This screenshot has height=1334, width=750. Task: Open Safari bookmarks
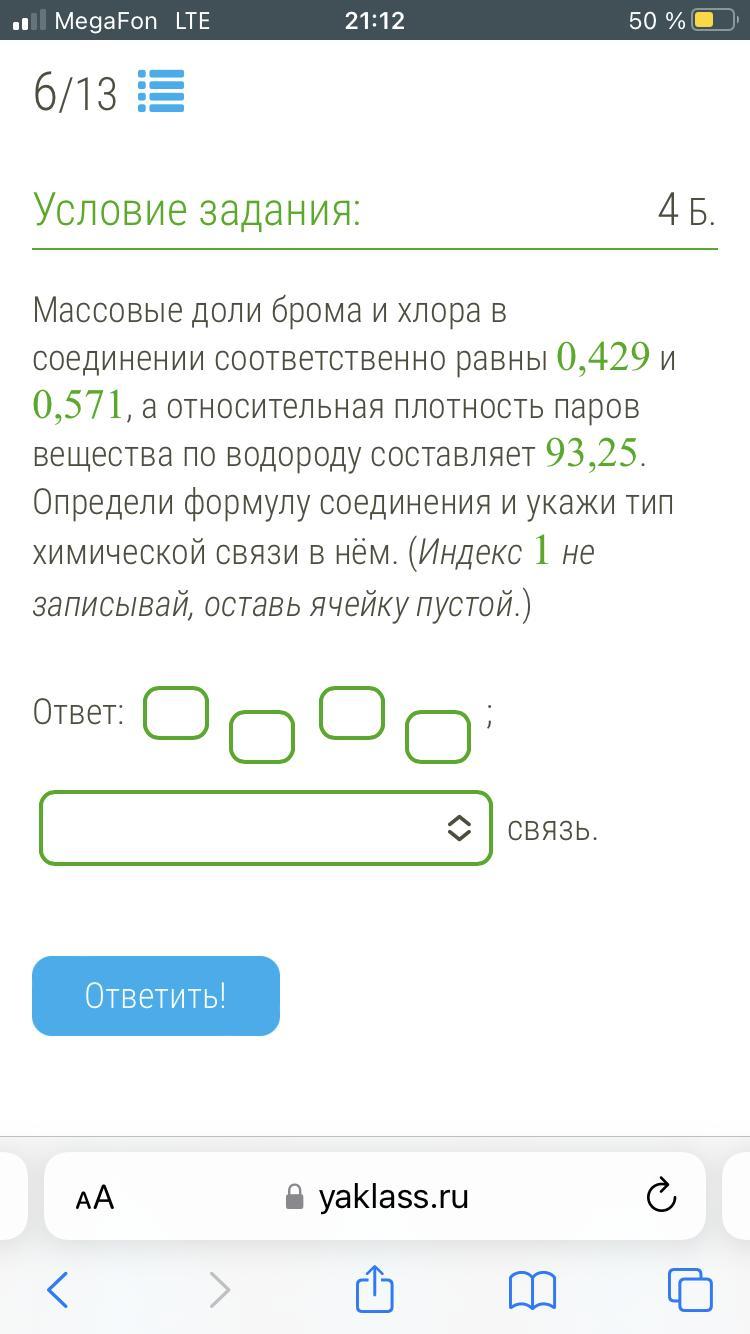532,1290
